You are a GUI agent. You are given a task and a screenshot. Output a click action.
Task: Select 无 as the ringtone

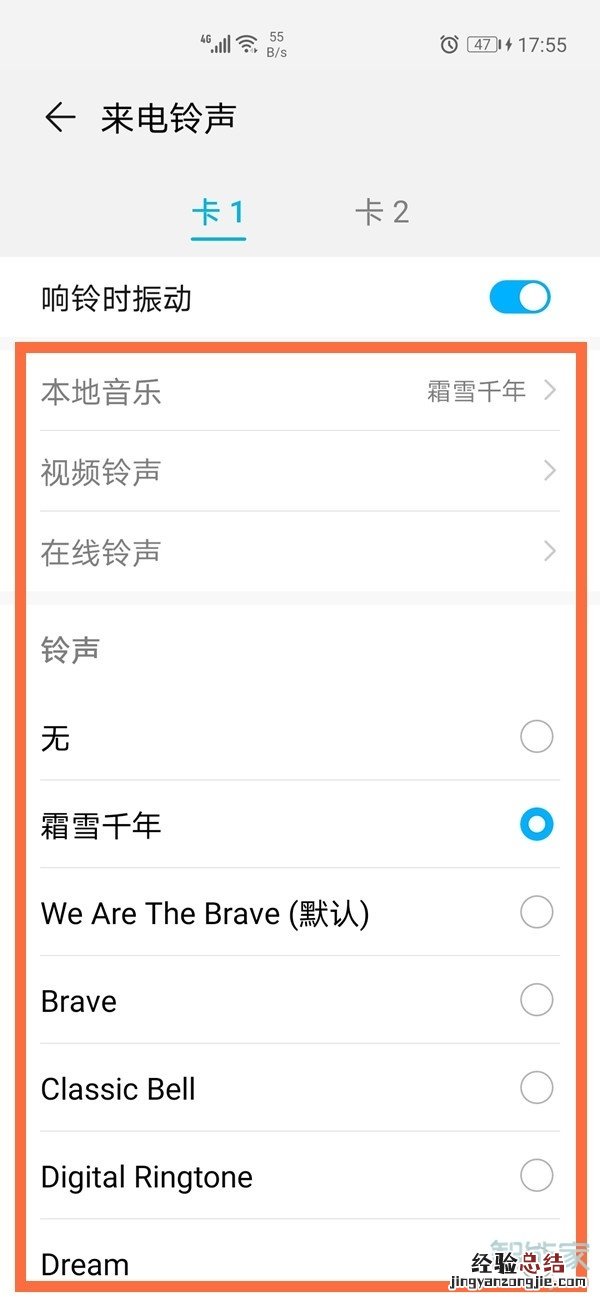536,738
